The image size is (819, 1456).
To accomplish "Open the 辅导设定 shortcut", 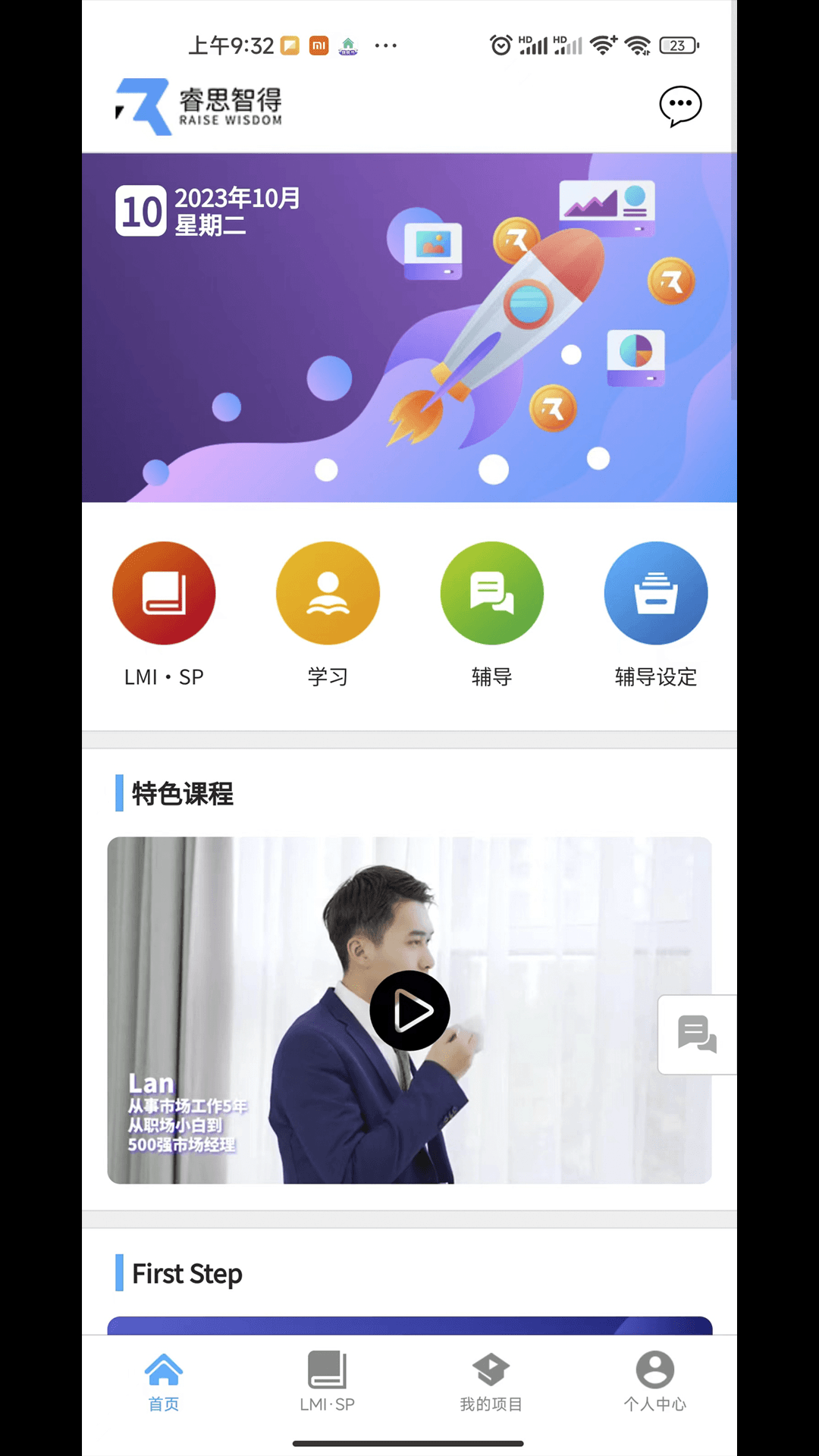I will pos(655,593).
